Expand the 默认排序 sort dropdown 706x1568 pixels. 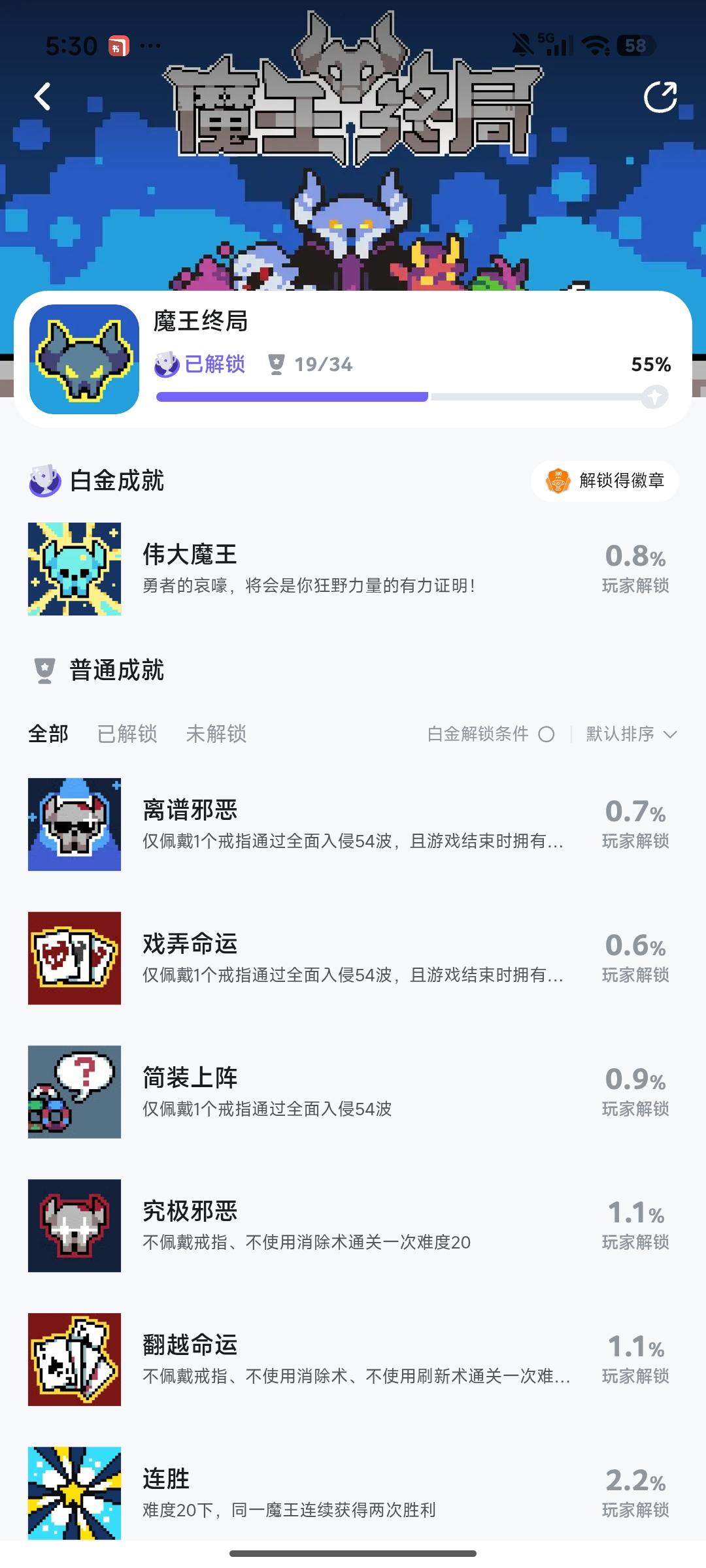point(631,734)
